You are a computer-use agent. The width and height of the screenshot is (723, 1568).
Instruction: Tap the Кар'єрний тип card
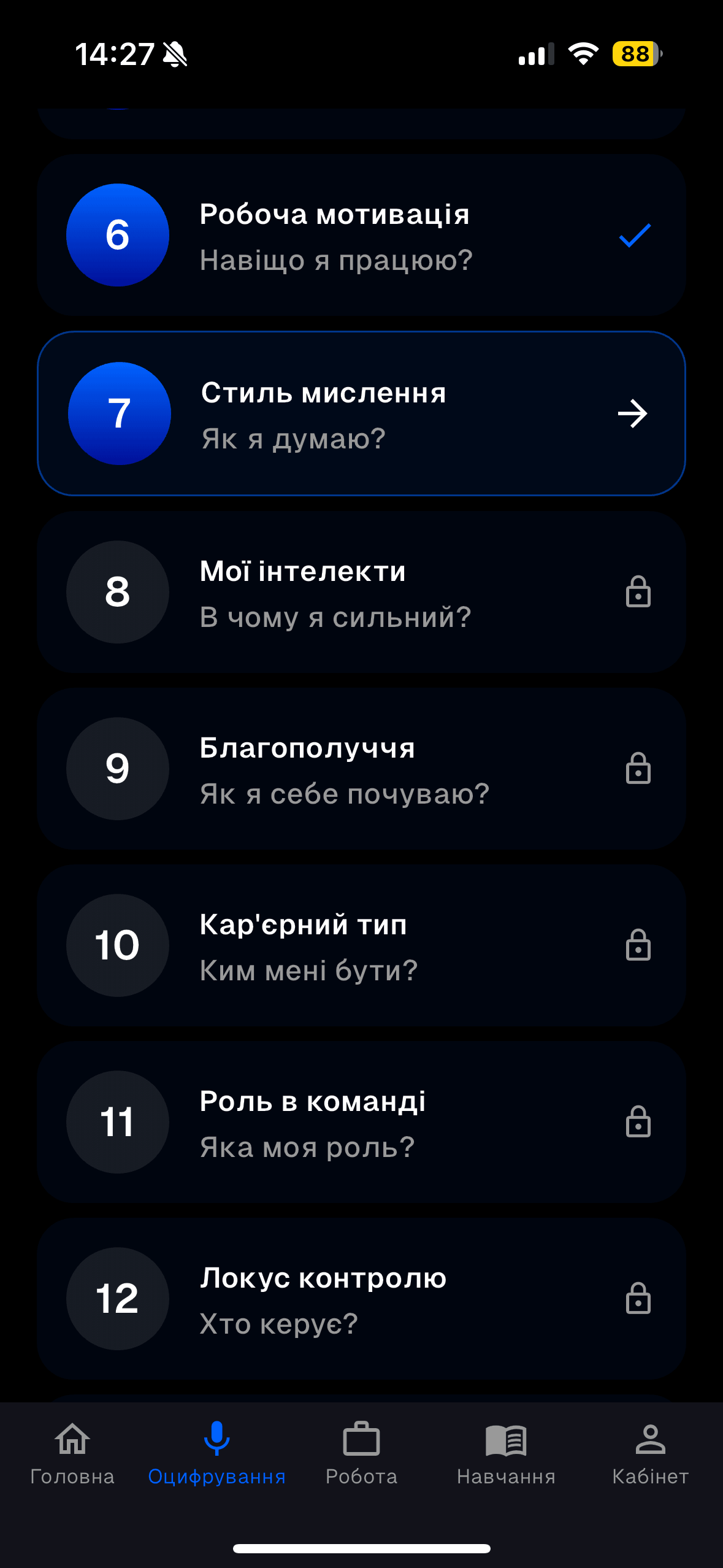coord(361,945)
